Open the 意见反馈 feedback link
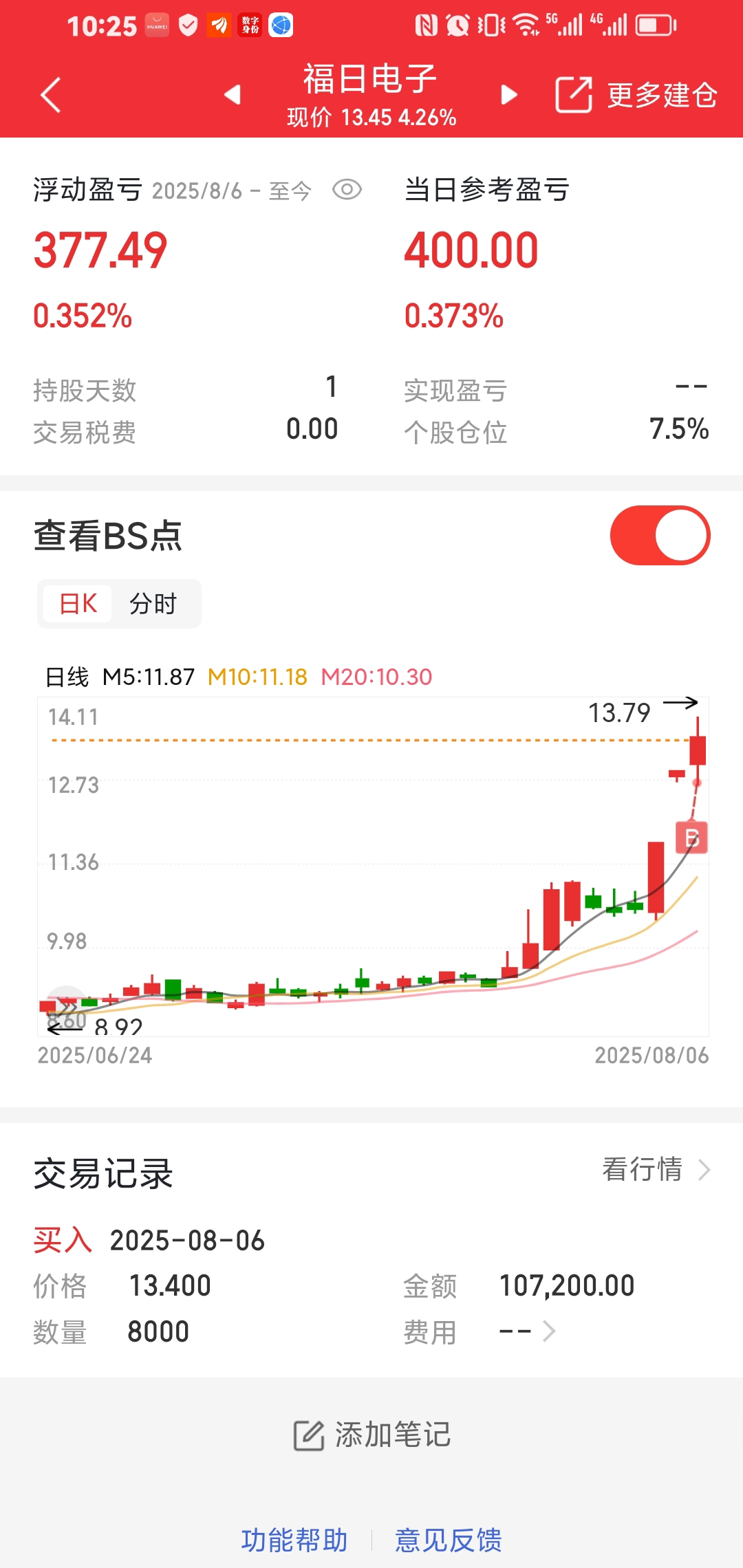The image size is (743, 1568). pos(449,1540)
